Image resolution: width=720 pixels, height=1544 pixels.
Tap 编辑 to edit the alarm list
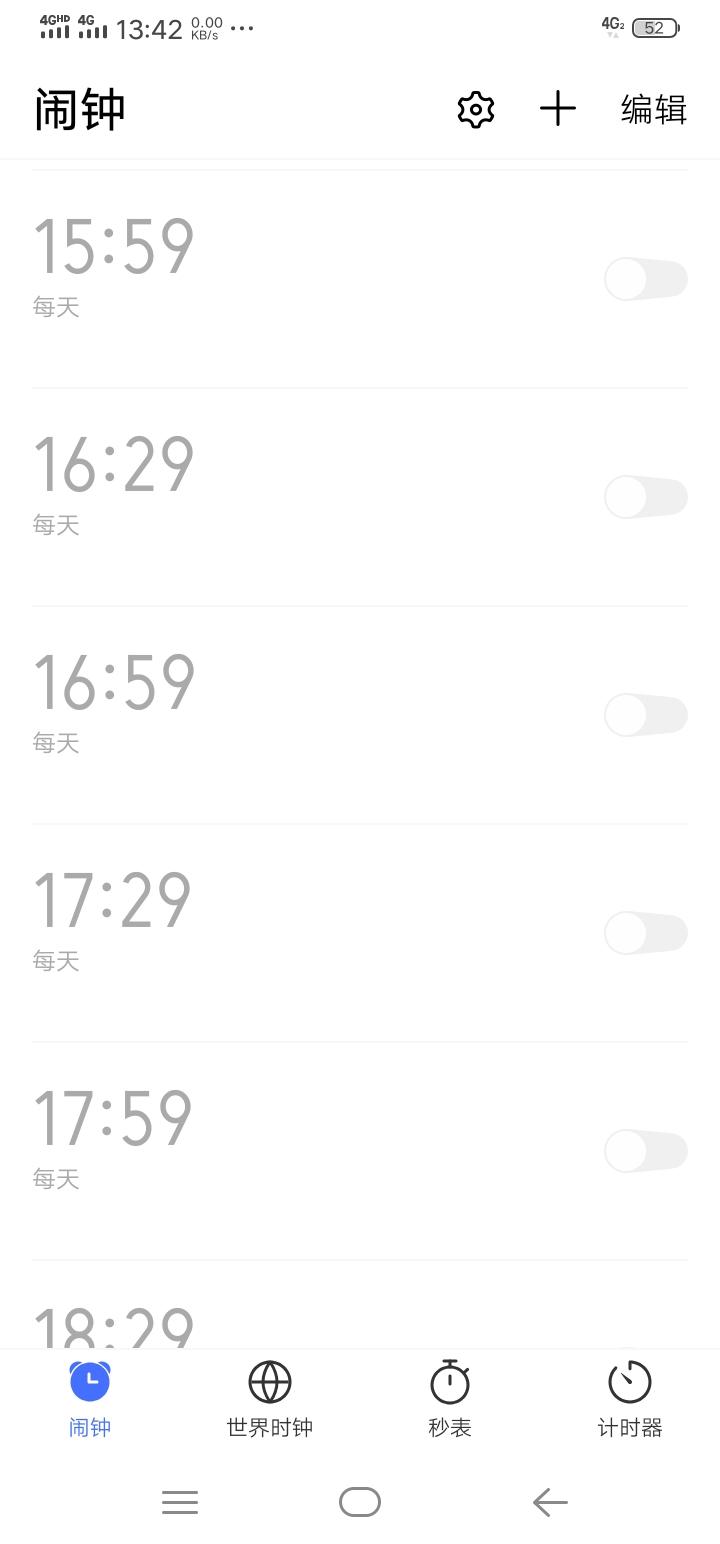(654, 109)
